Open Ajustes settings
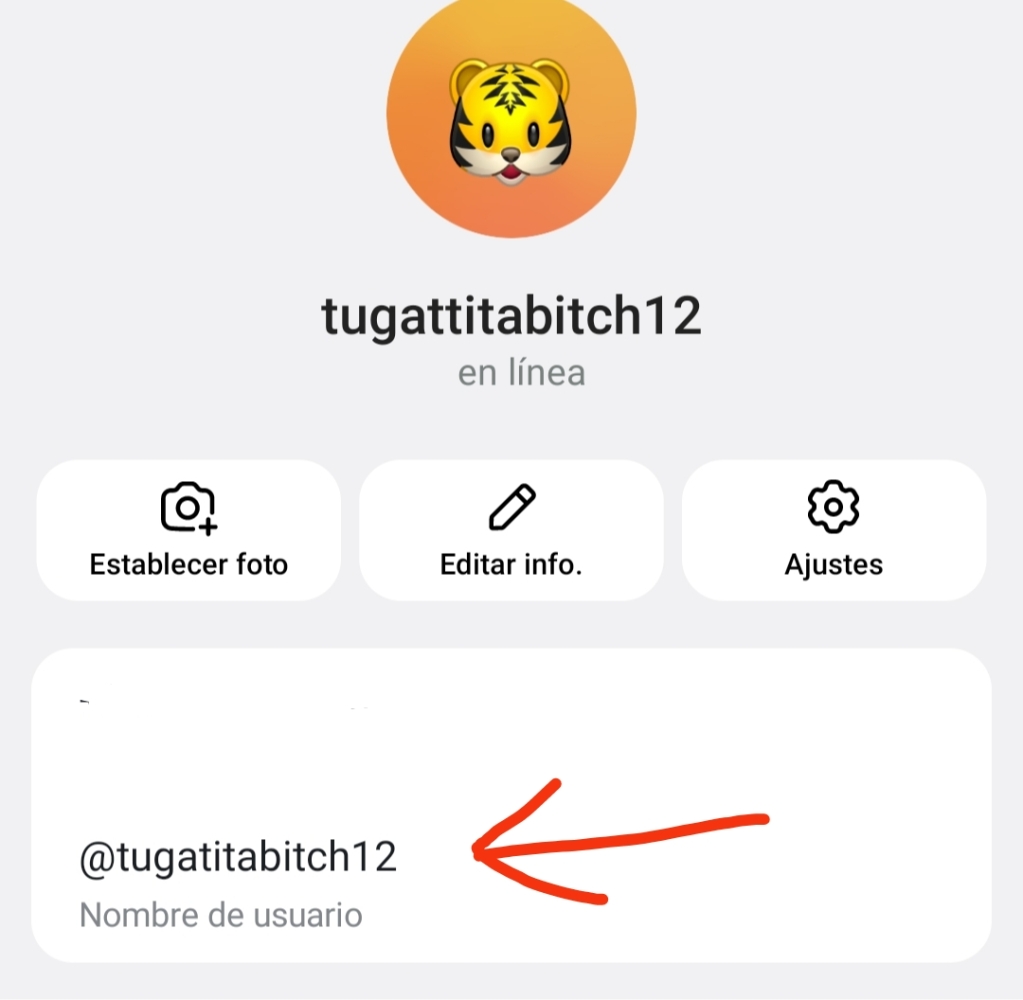 (x=833, y=530)
